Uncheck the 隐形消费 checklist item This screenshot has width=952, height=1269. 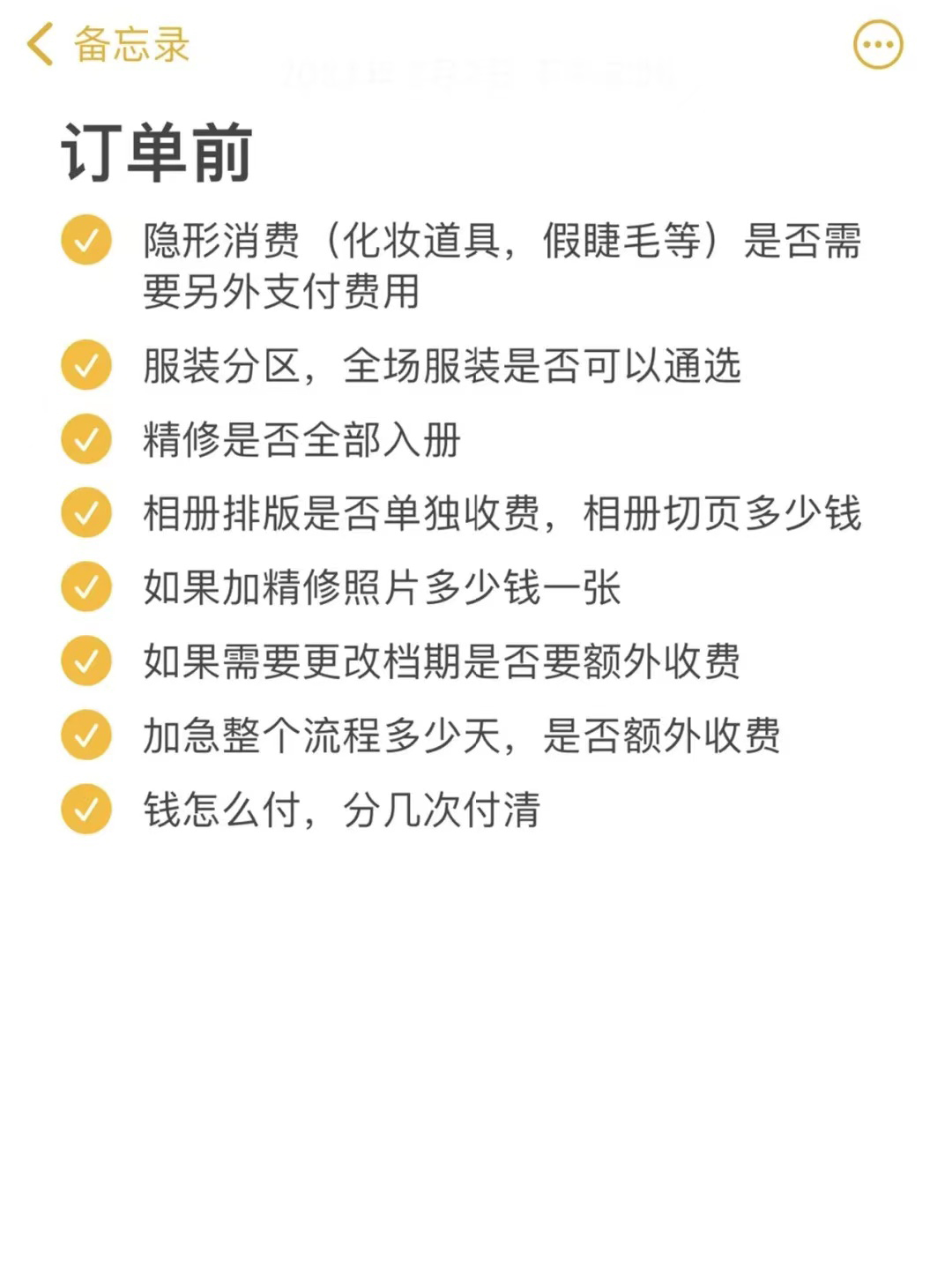coord(86,240)
